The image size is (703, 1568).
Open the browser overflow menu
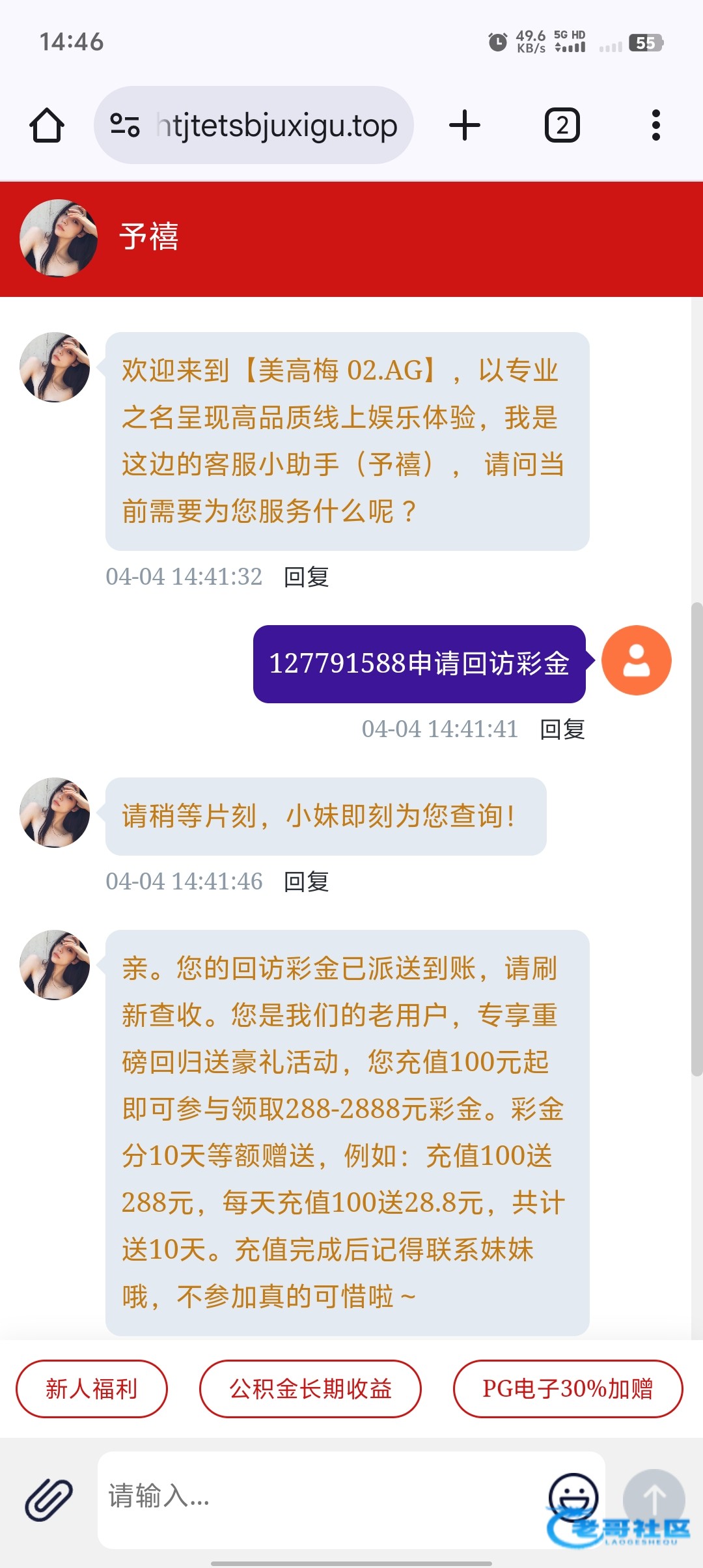pos(655,125)
